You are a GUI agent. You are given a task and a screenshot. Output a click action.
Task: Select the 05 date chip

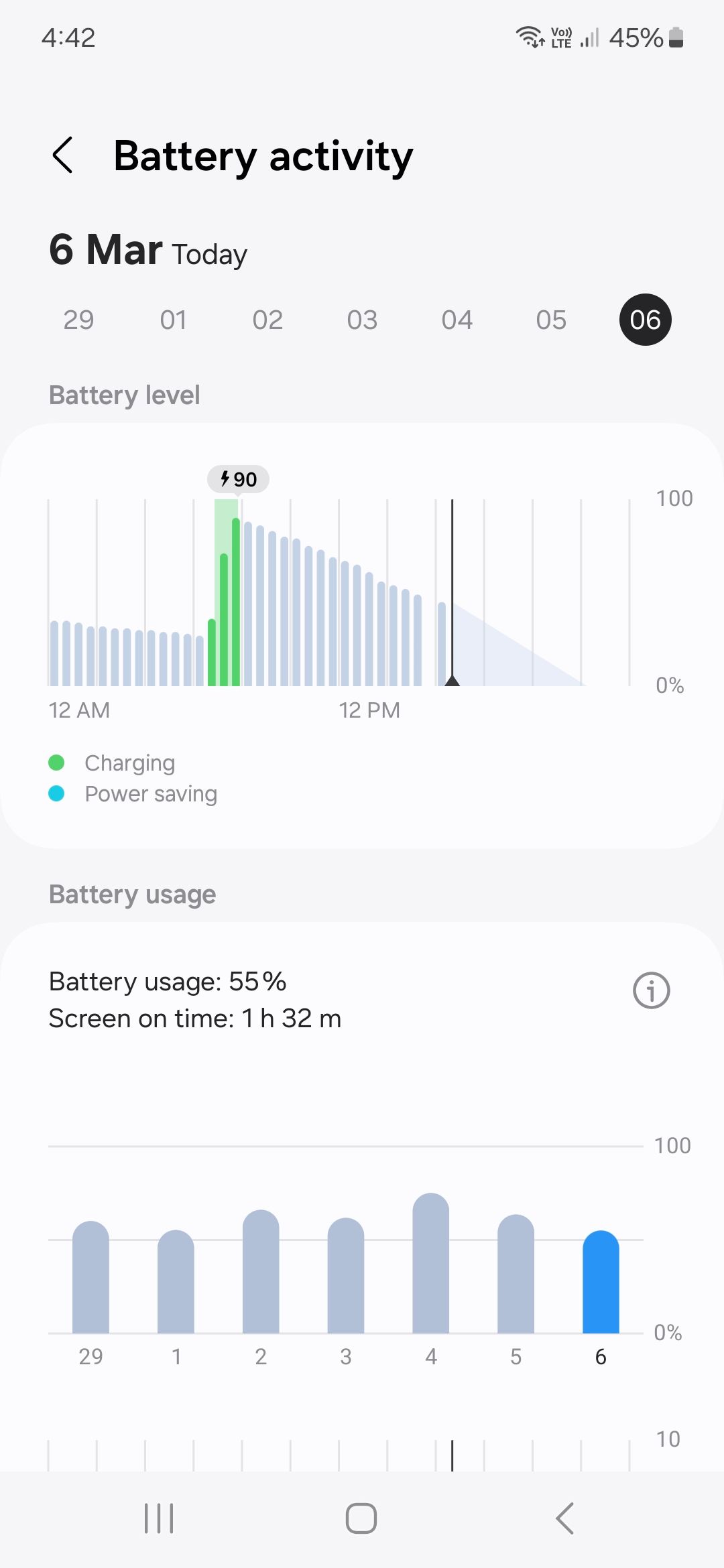(x=551, y=320)
